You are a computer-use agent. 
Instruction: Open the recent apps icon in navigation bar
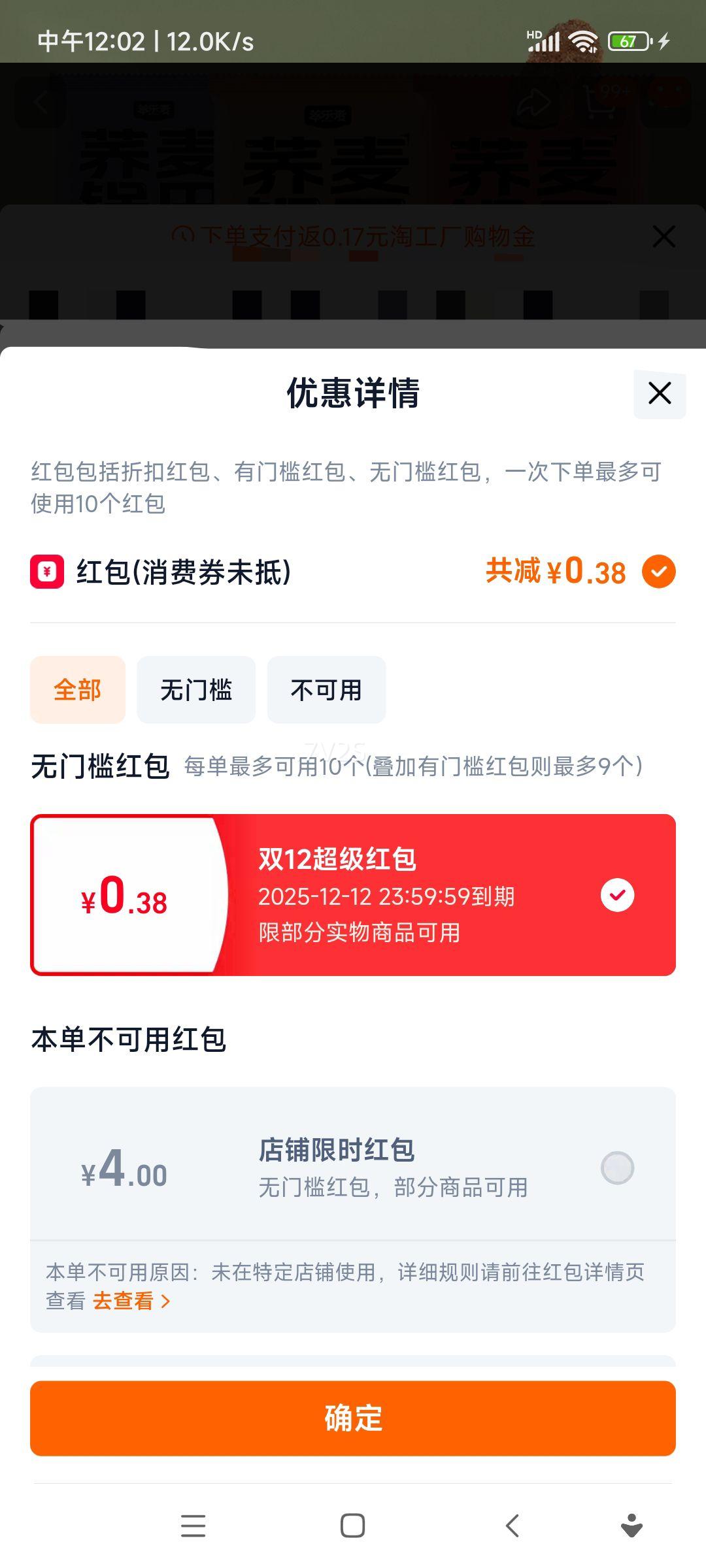click(193, 1526)
